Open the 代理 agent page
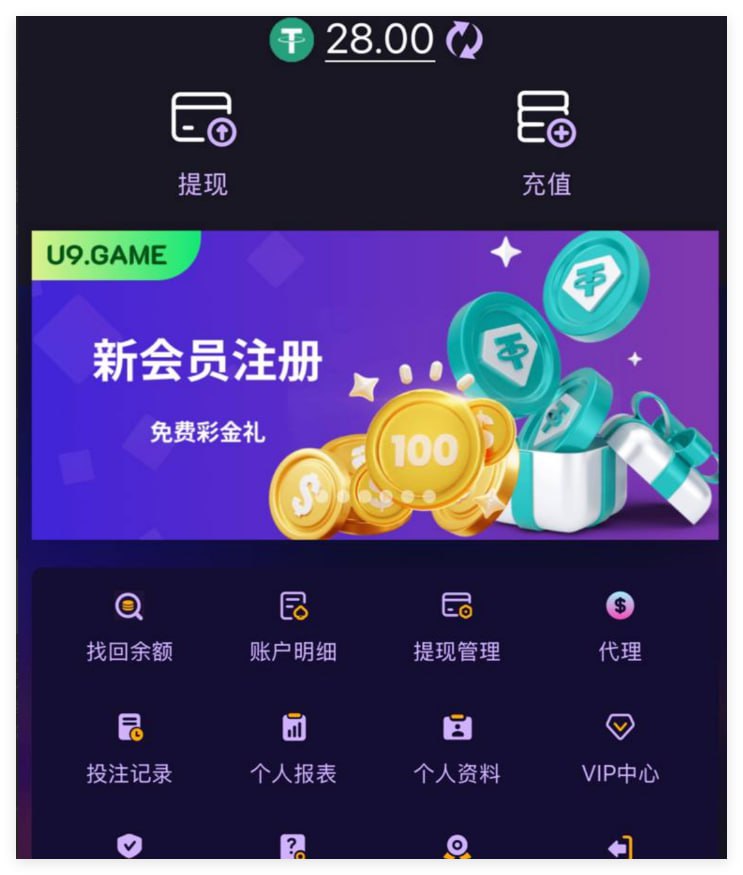Viewport: 743px width, 875px height. [x=620, y=627]
